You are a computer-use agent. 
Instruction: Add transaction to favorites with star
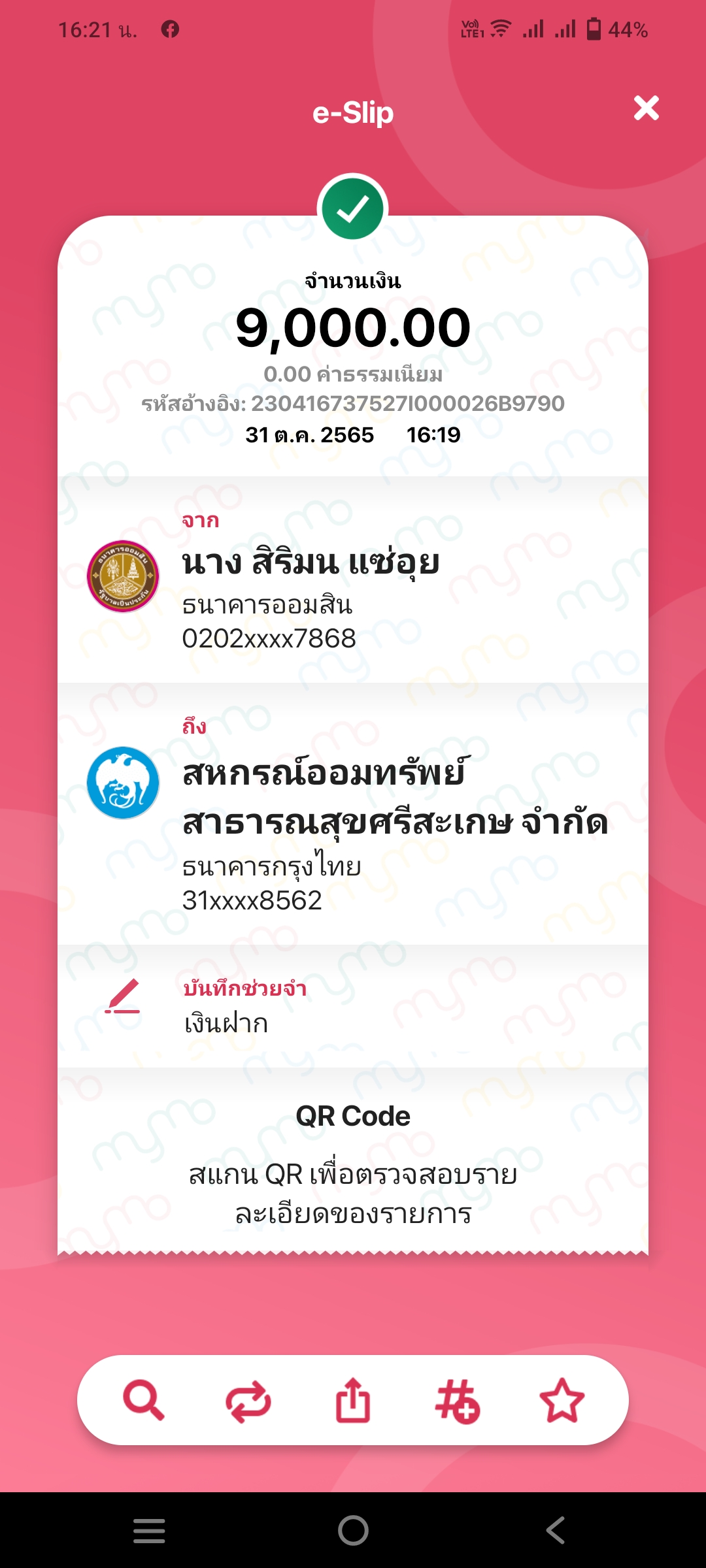pyautogui.click(x=562, y=1400)
